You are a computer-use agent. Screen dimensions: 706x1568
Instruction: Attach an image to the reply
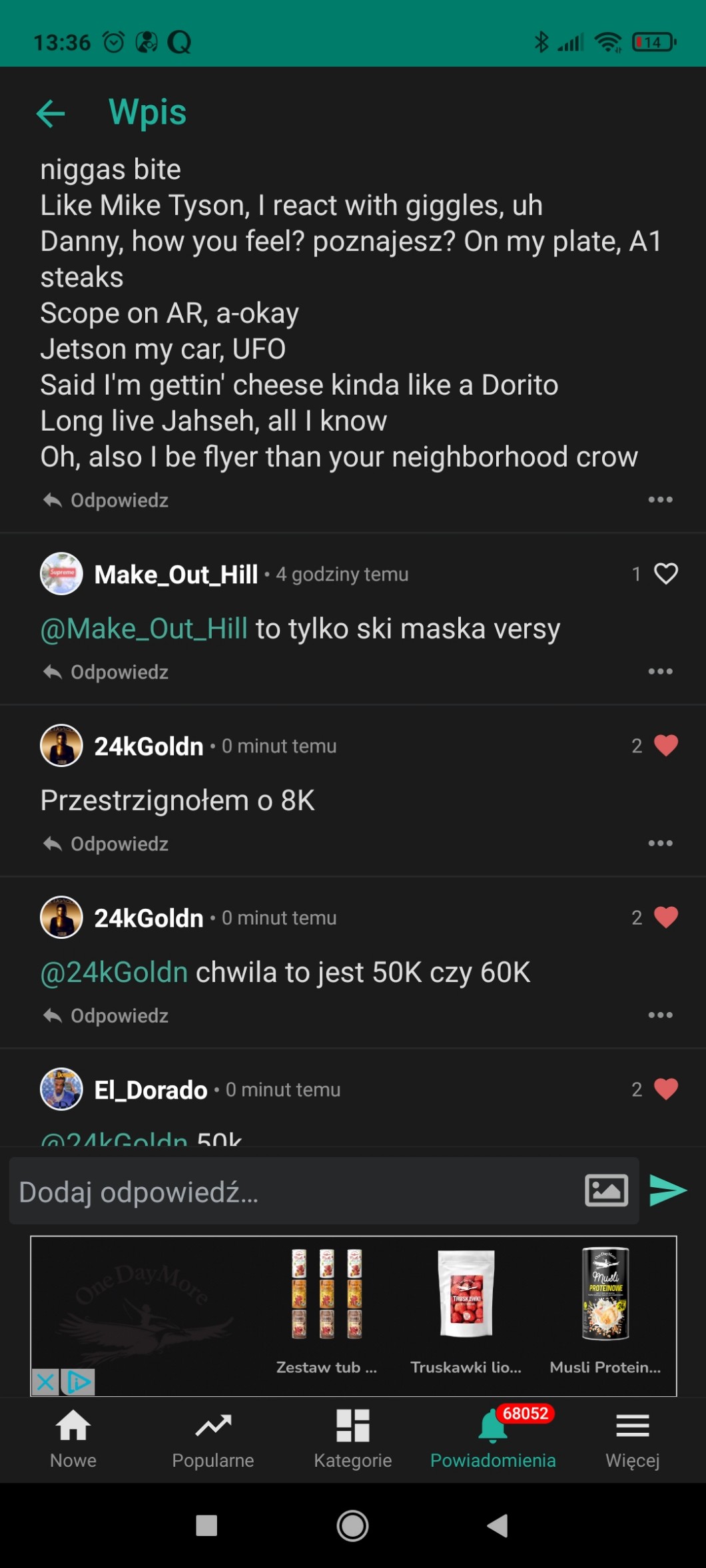[606, 1190]
